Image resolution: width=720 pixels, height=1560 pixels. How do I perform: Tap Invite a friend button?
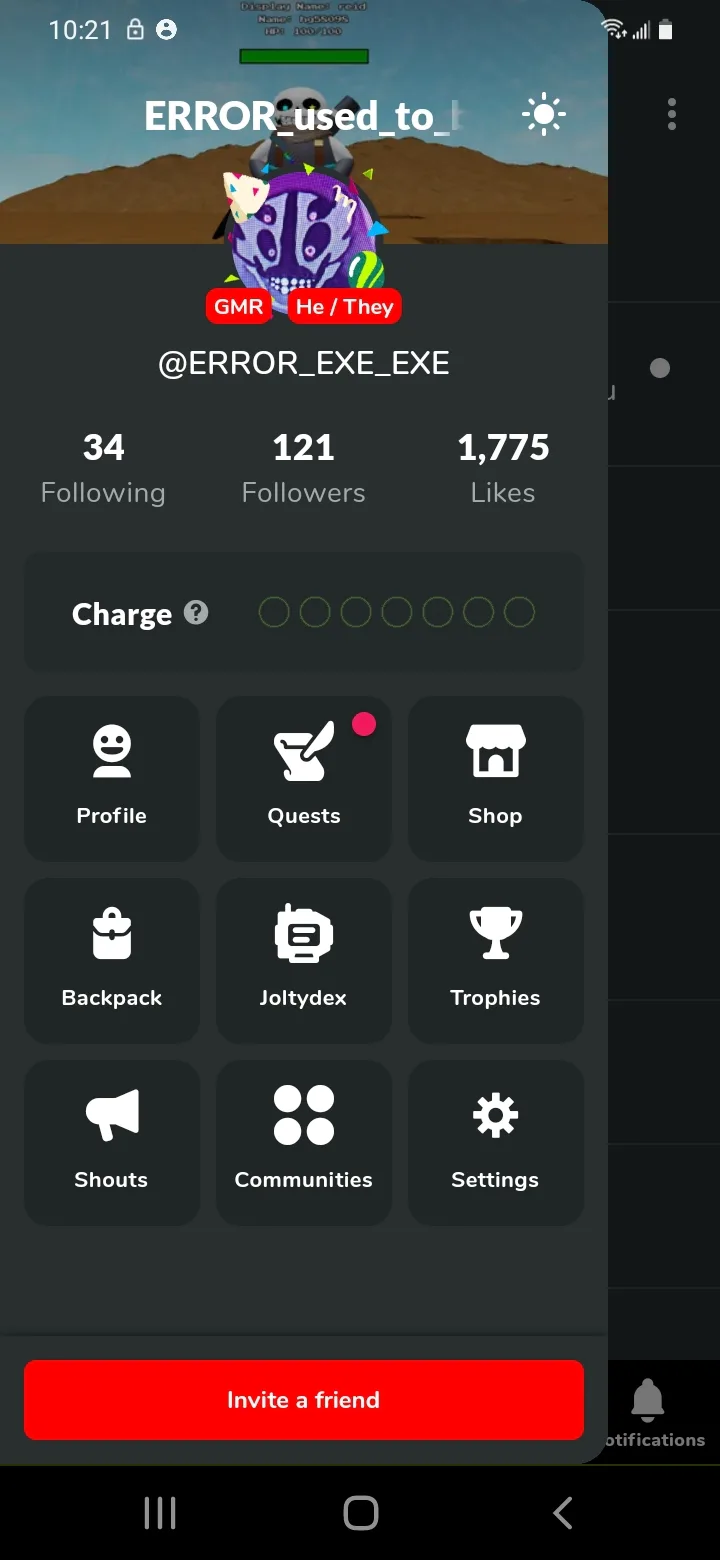pyautogui.click(x=304, y=1400)
